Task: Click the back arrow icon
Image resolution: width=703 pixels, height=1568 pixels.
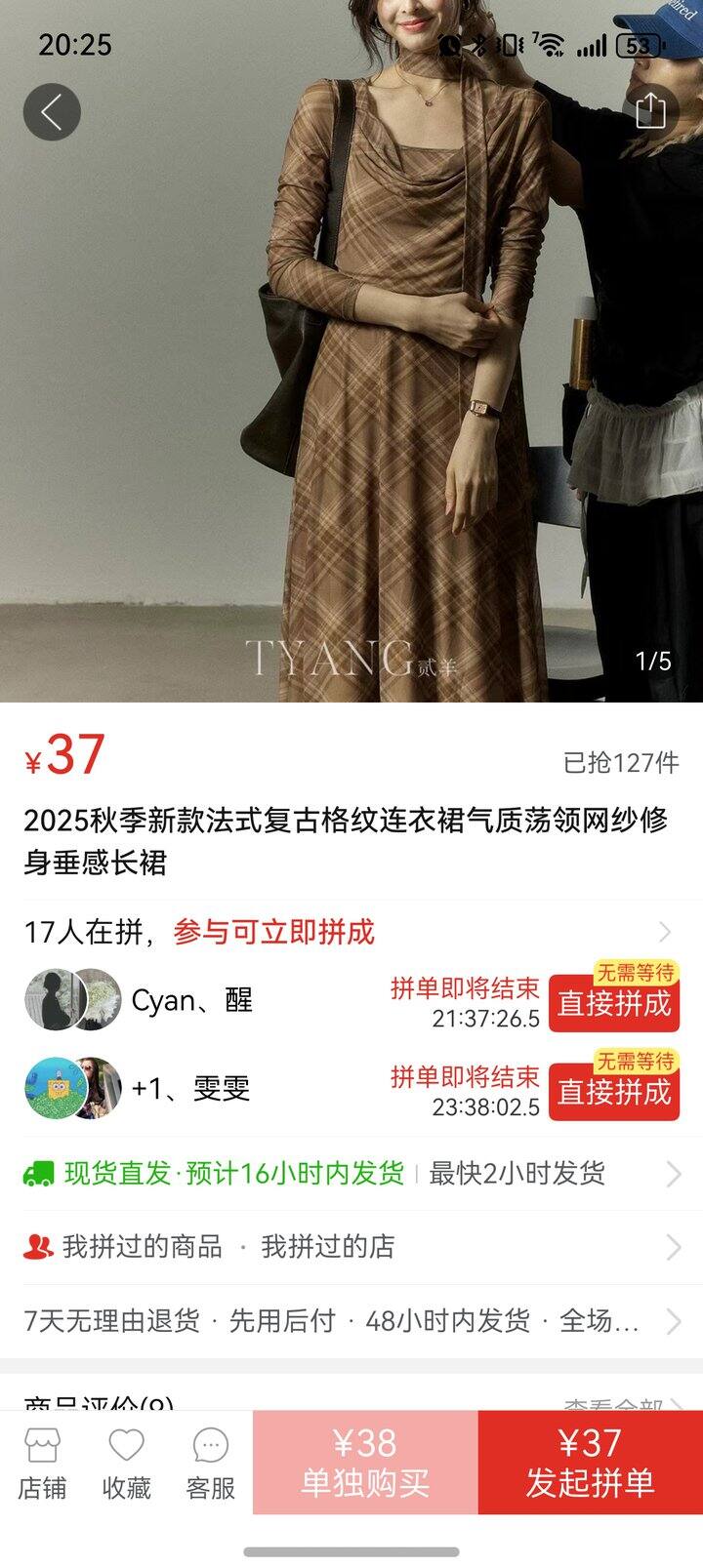Action: 52,111
